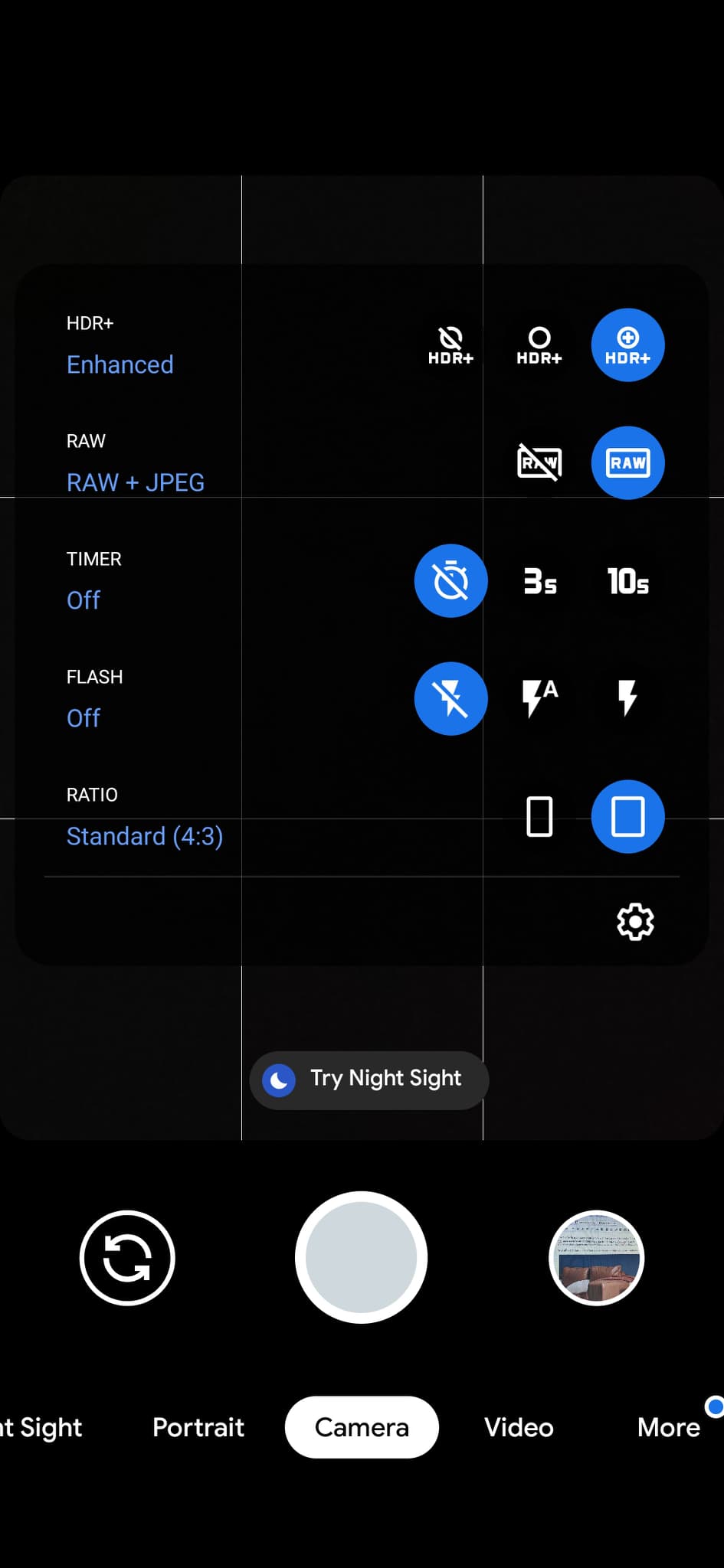Select HDR+ Enhanced option
Viewport: 724px width, 1568px height.
627,345
